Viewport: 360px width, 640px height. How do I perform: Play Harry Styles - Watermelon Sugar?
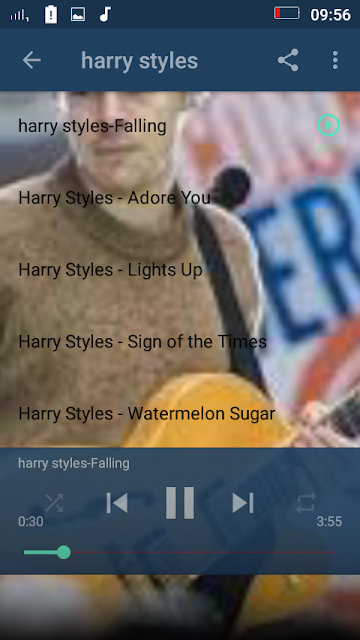click(180, 413)
